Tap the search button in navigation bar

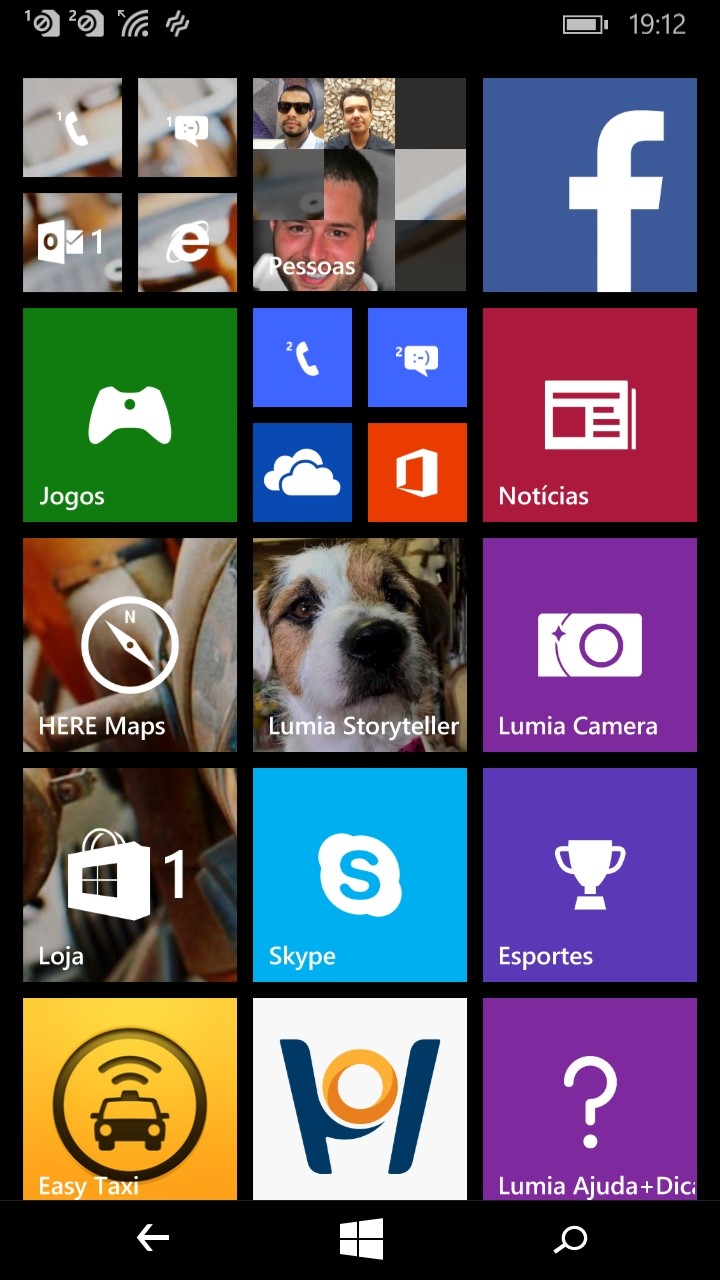pyautogui.click(x=570, y=1240)
